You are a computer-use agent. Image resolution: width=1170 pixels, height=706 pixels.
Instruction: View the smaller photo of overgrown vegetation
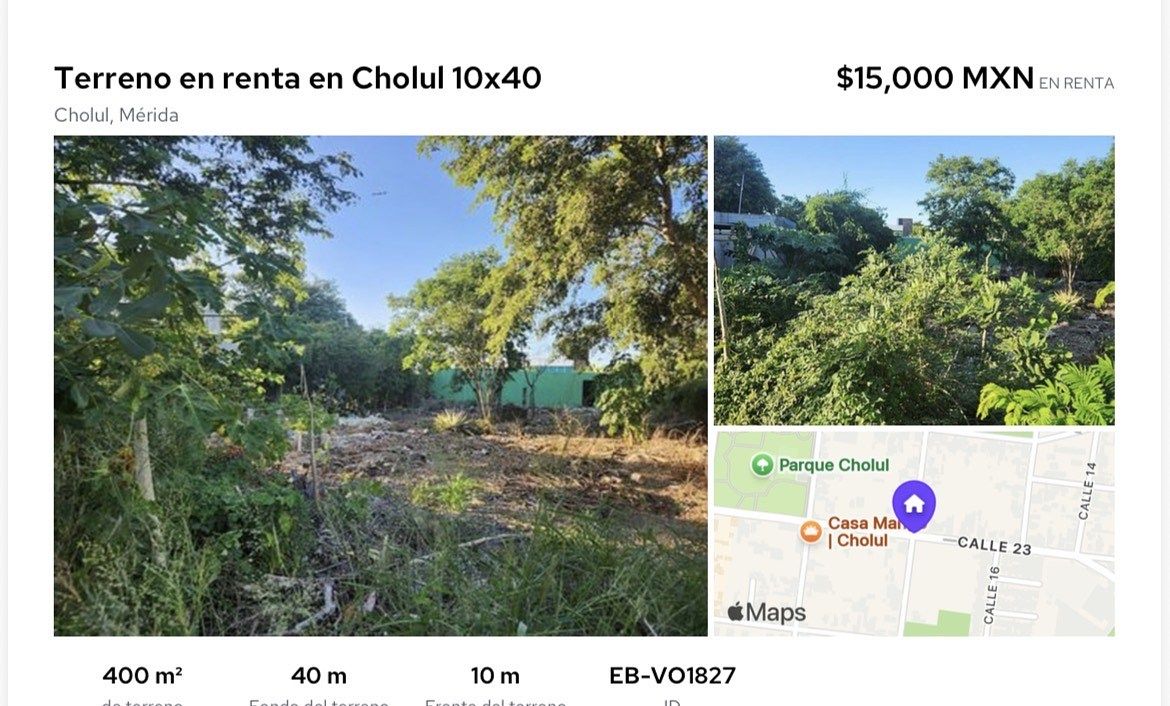pos(913,280)
